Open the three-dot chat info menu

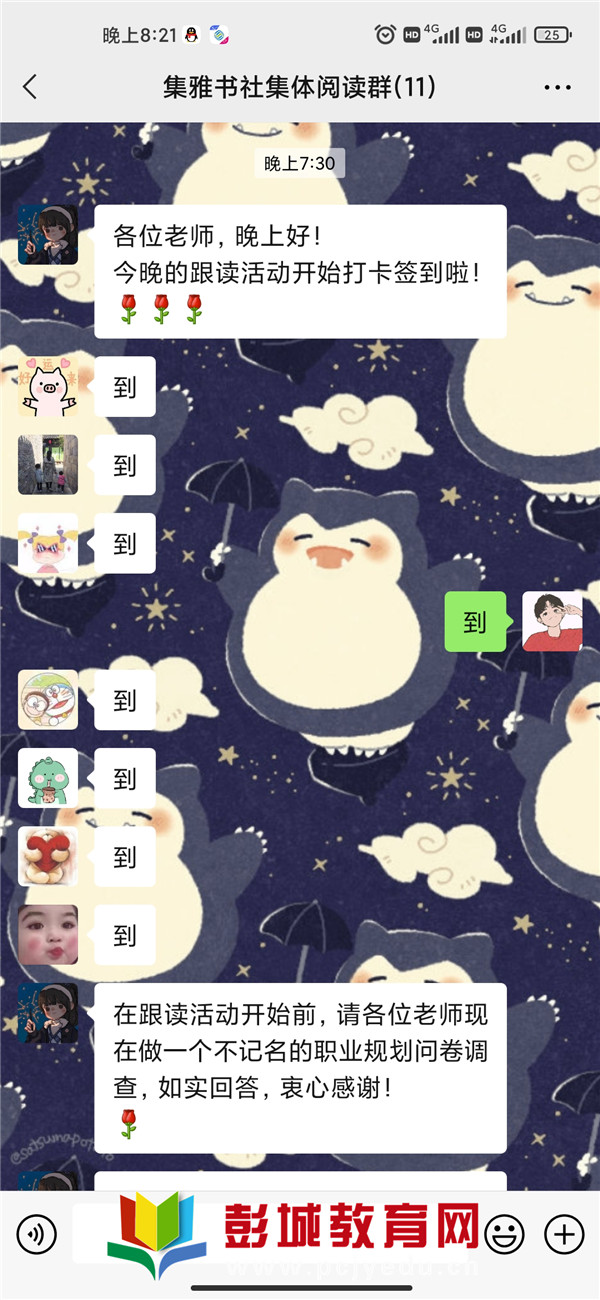click(557, 87)
